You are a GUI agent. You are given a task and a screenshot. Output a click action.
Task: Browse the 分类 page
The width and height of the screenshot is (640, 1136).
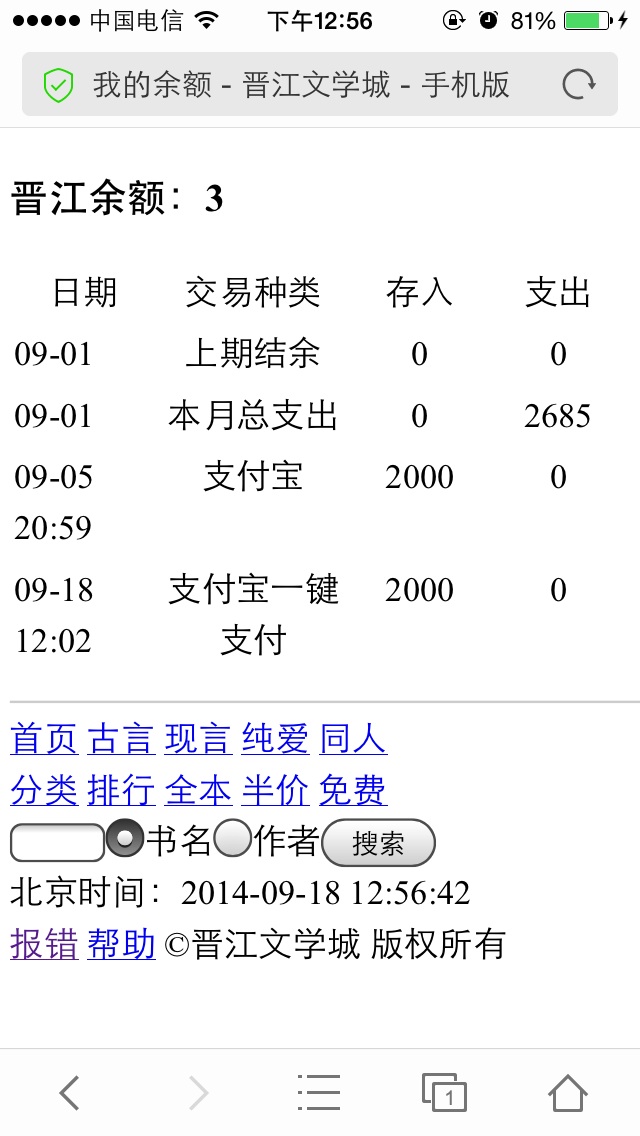point(44,790)
